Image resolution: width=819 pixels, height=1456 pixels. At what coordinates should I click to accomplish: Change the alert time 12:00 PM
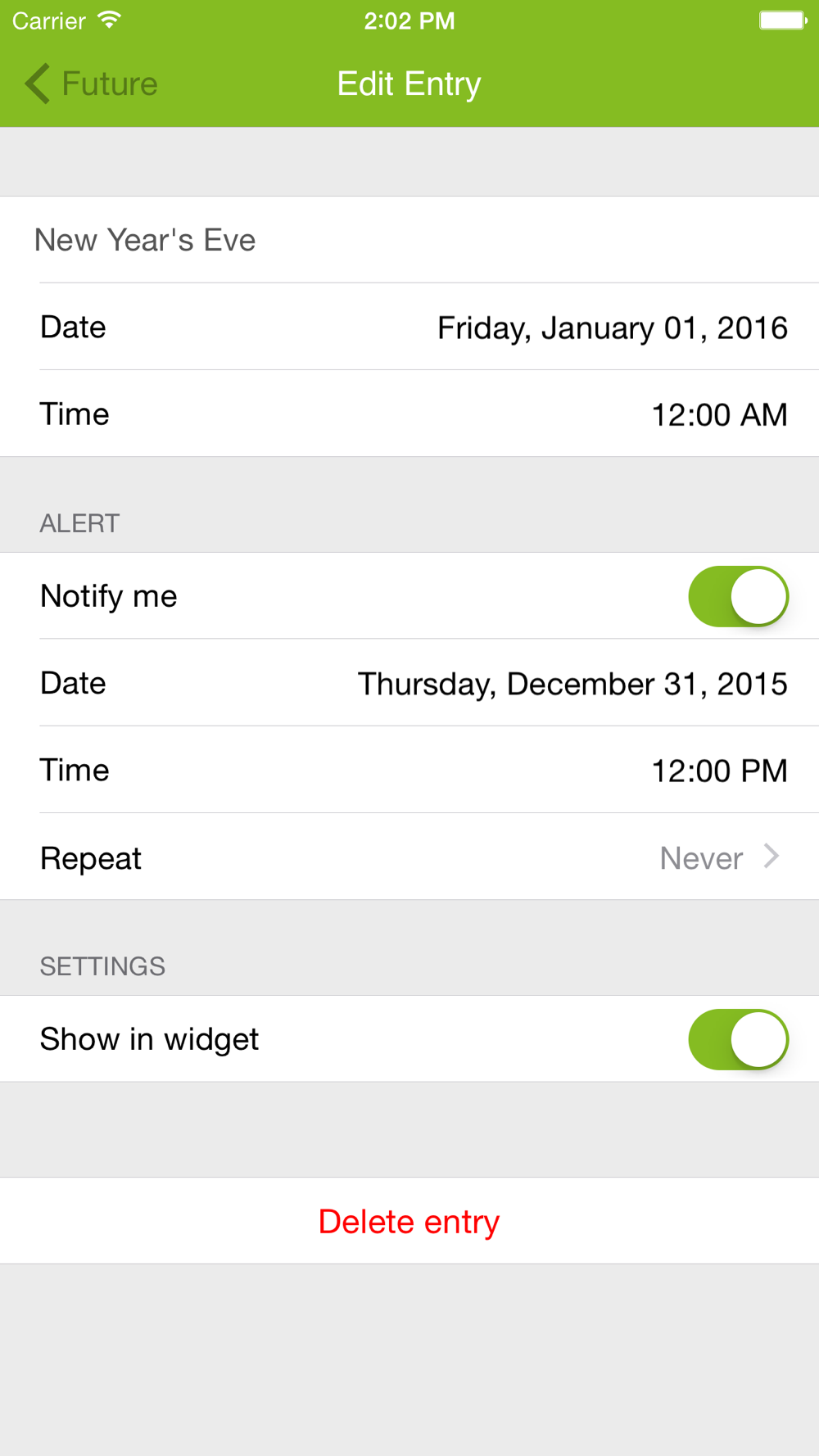click(x=718, y=771)
